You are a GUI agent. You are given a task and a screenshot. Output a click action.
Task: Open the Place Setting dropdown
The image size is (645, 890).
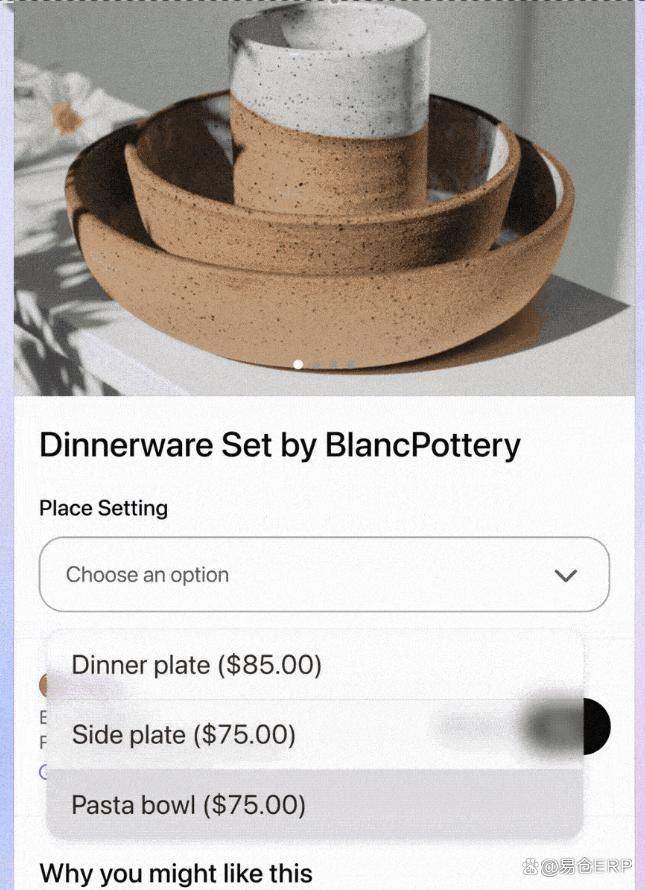pos(323,575)
